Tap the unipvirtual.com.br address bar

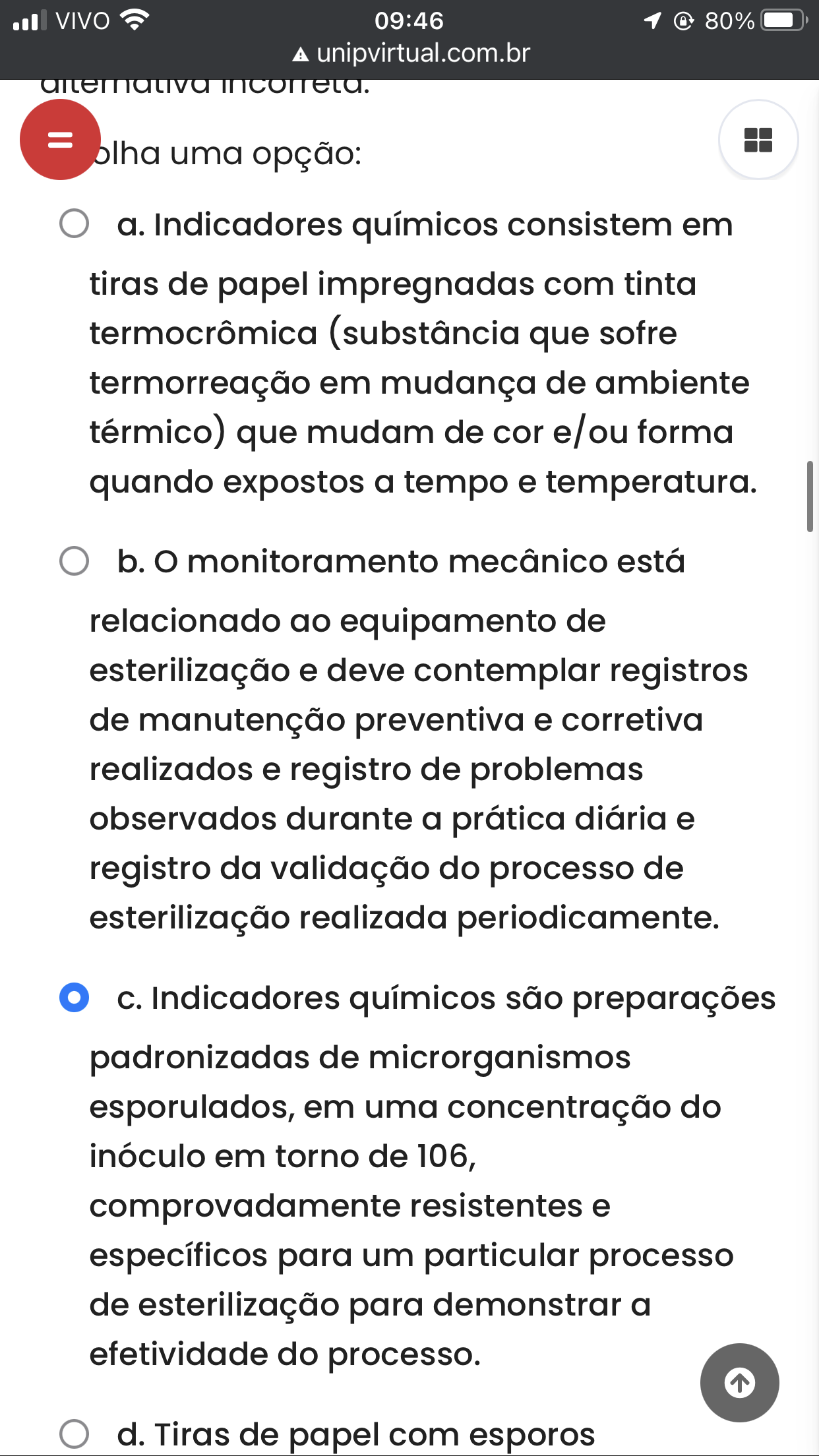tap(410, 53)
